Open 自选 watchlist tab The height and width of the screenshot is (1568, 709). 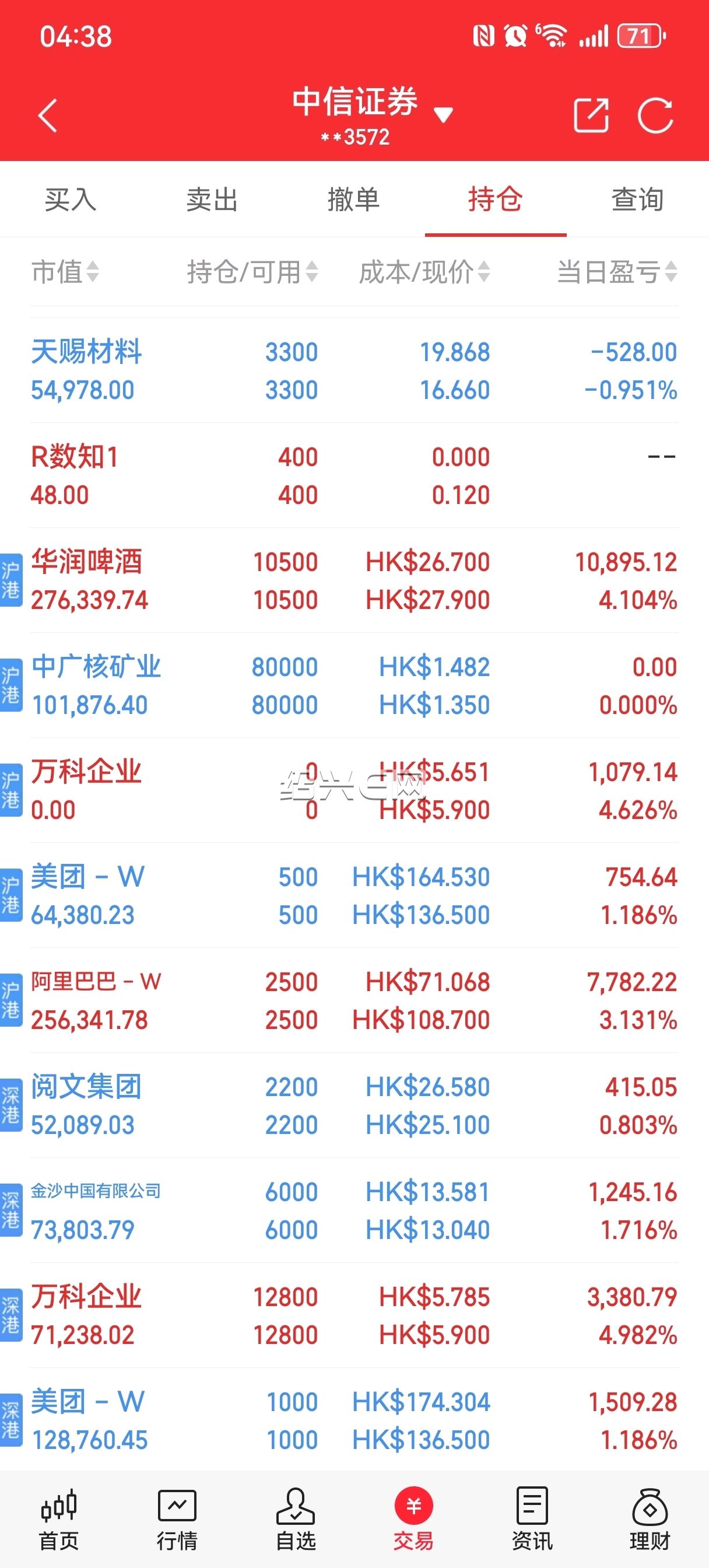point(296,1520)
